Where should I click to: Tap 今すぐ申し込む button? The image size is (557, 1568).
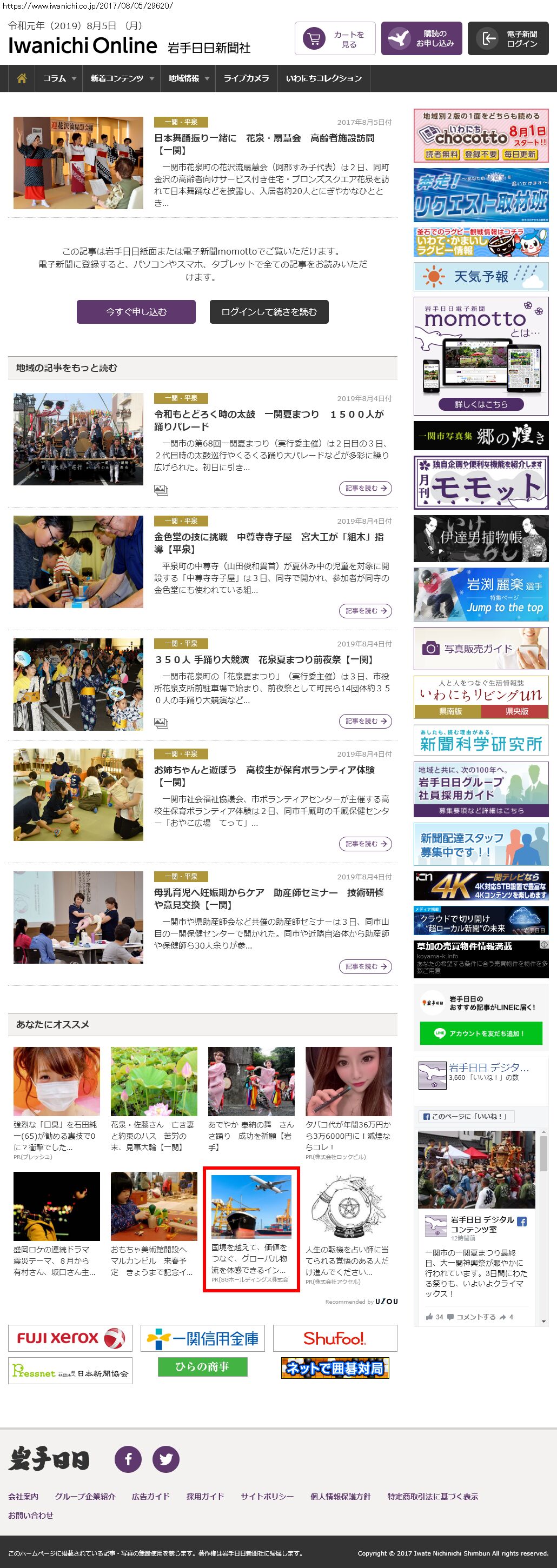click(x=136, y=312)
